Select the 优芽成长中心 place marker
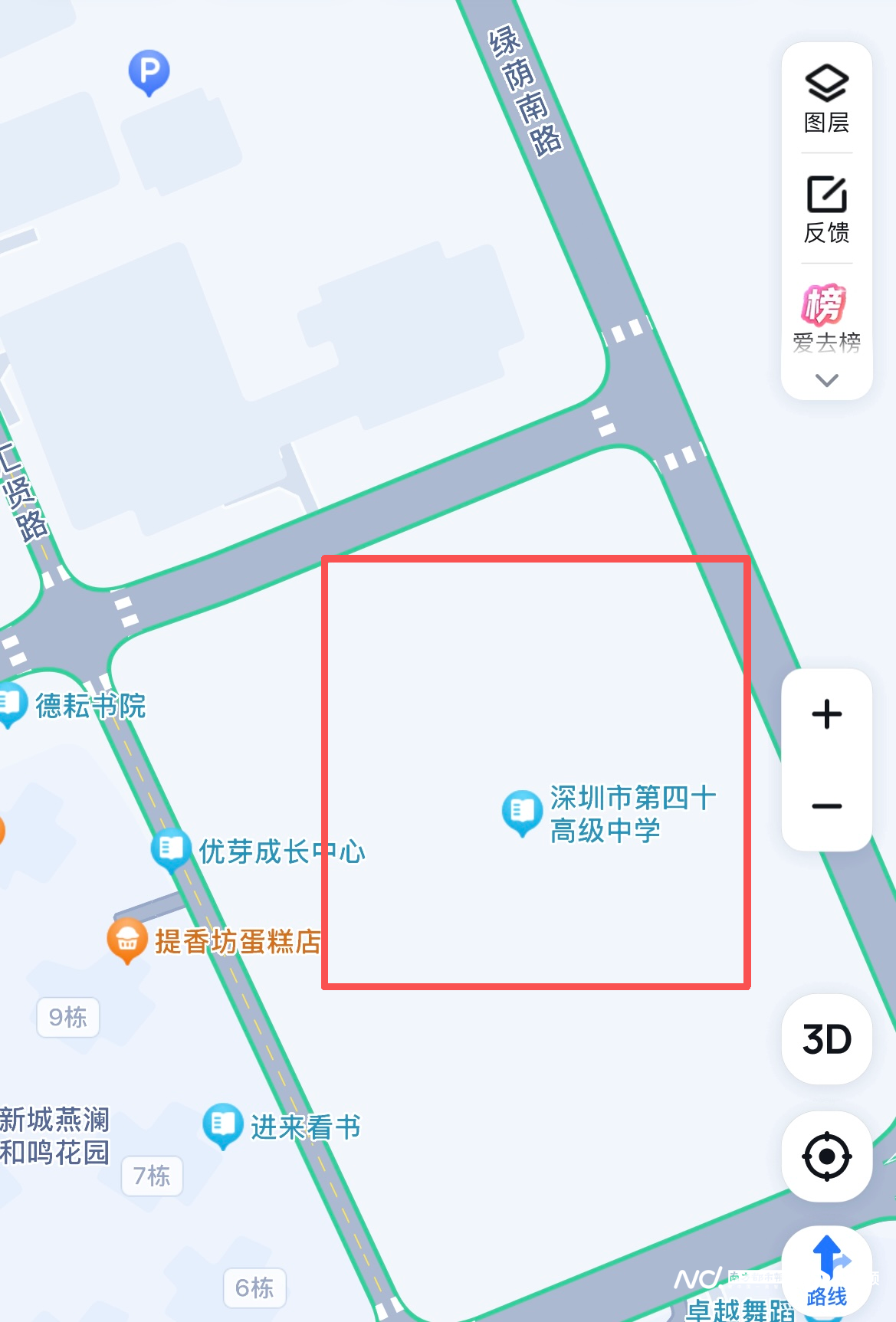Screen dimensions: 896x1322 [171, 849]
